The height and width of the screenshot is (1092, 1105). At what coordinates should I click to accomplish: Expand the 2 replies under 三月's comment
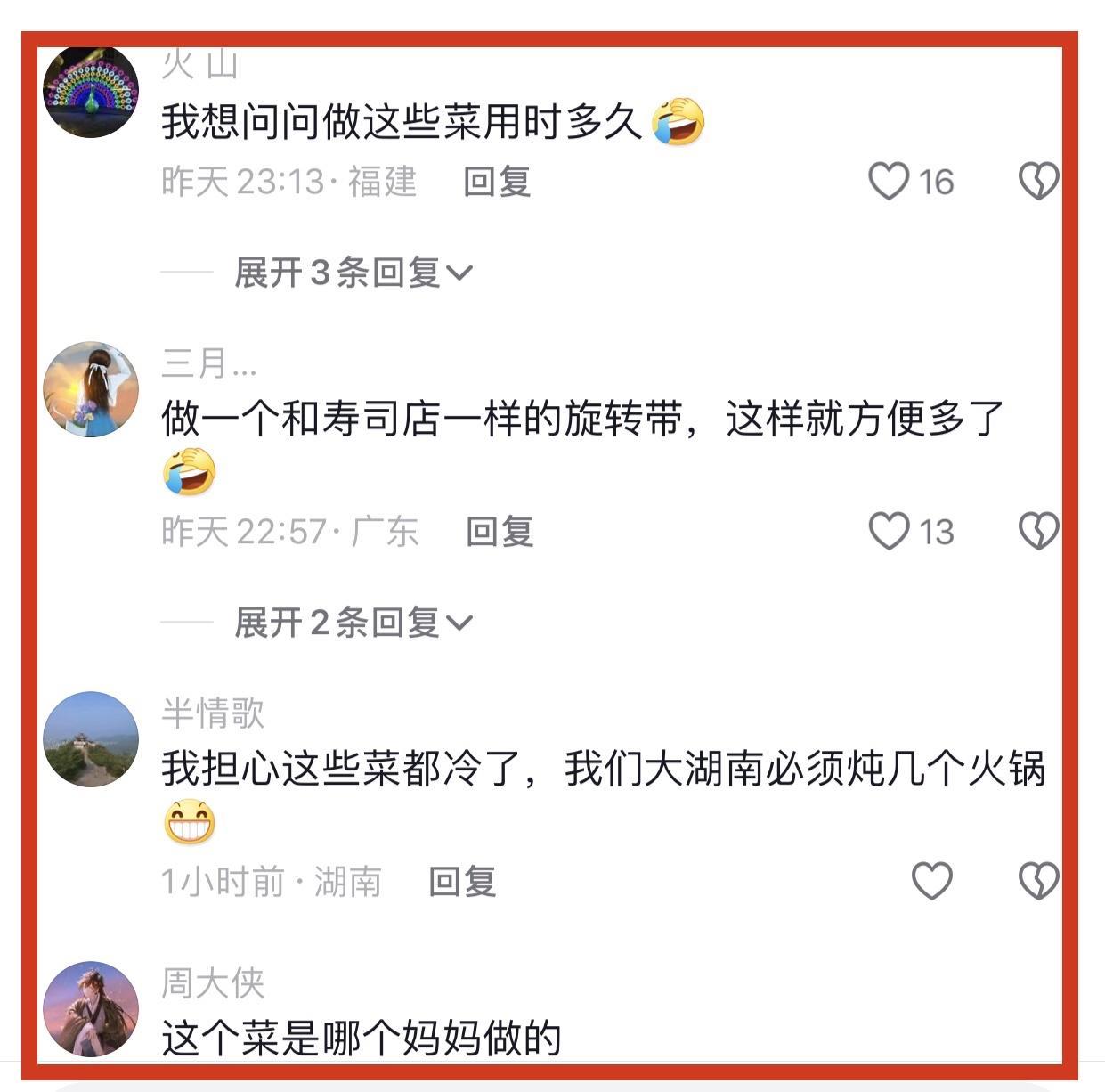click(353, 623)
